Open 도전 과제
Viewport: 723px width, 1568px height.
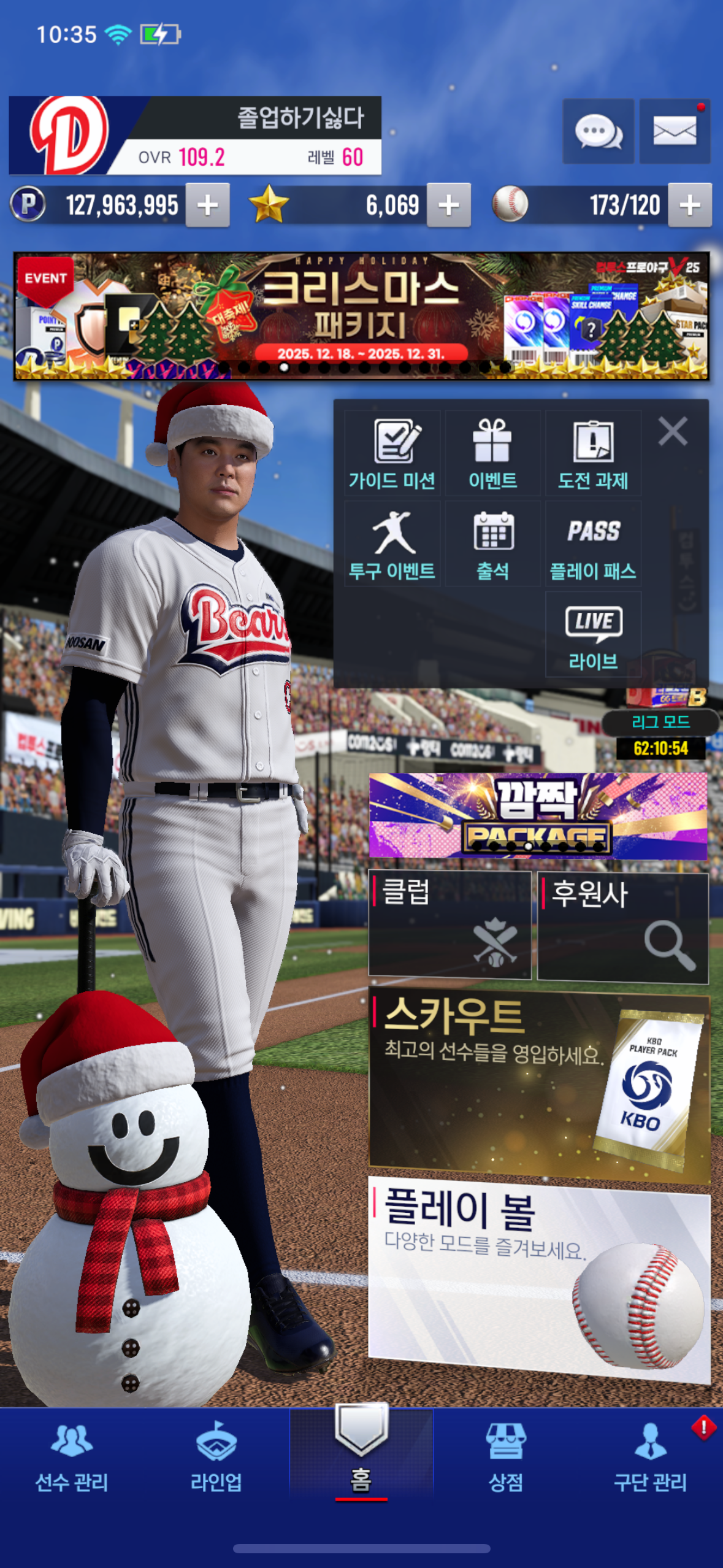point(593,454)
